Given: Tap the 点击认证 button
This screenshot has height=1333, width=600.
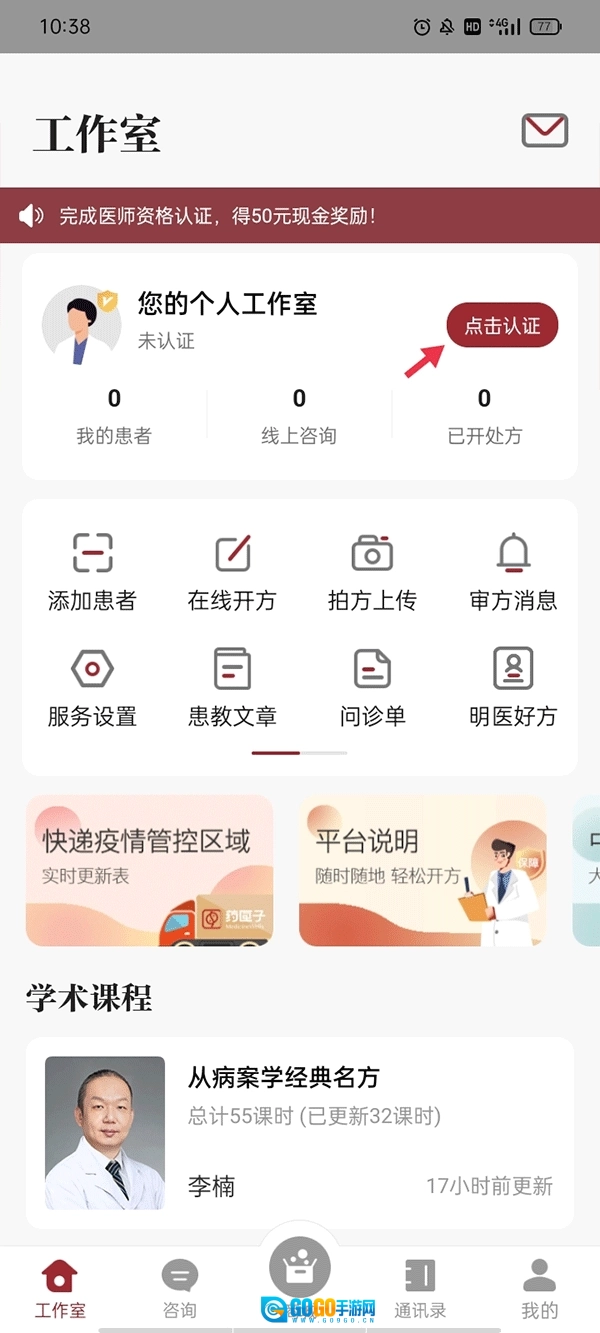Looking at the screenshot, I should point(502,326).
